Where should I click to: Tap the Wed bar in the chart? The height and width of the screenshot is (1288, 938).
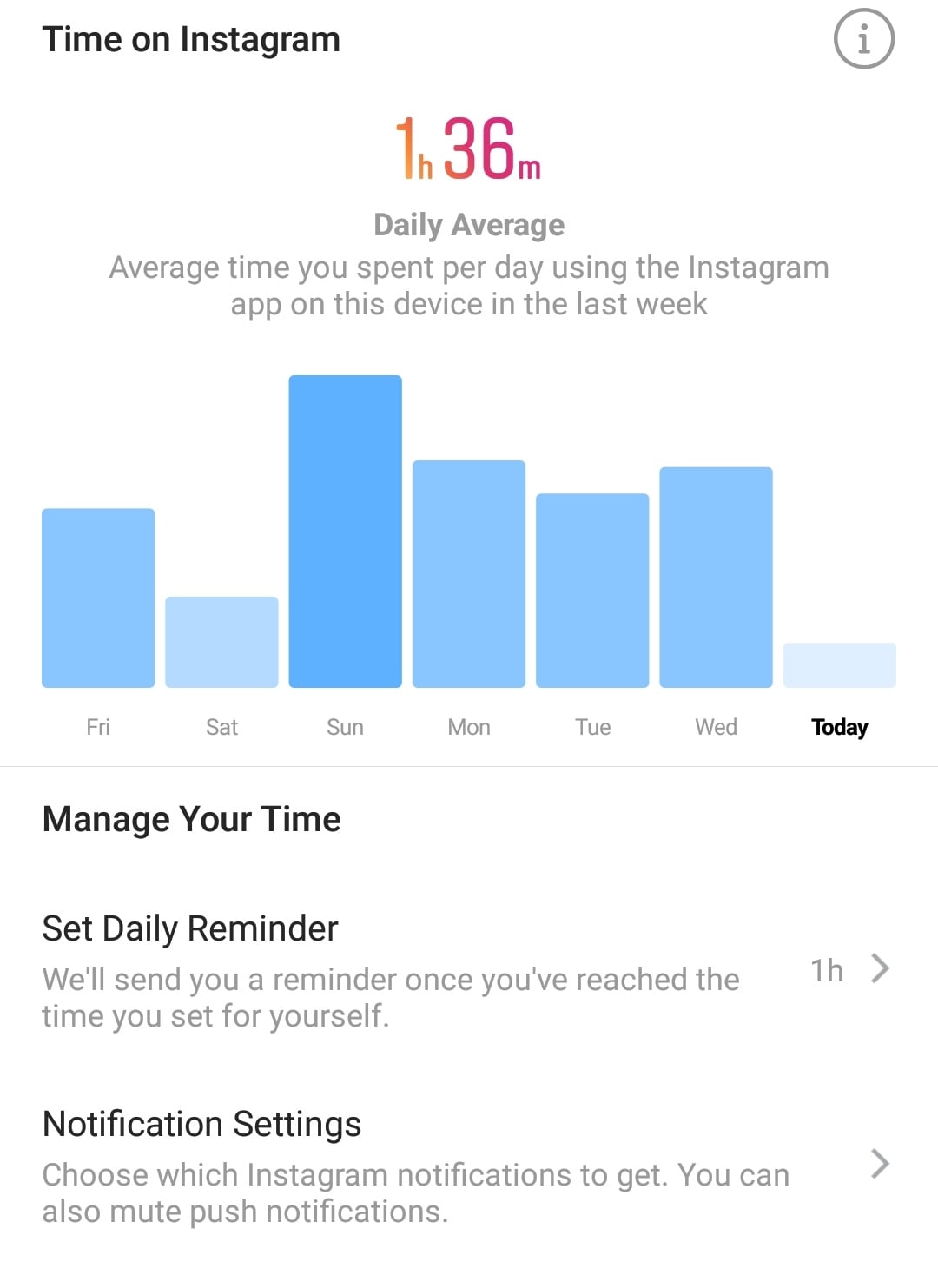click(x=716, y=578)
